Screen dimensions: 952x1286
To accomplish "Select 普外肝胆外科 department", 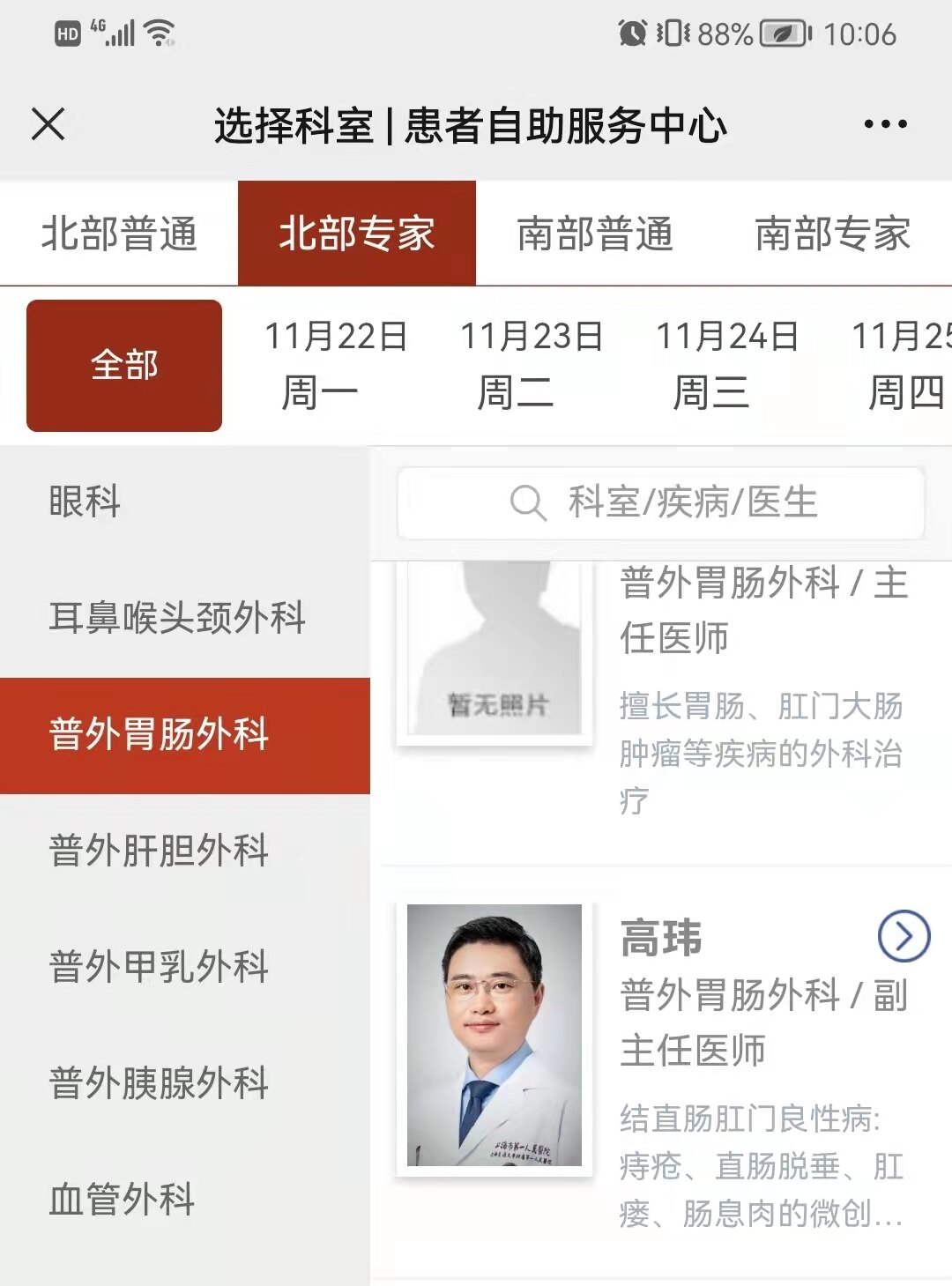I will coord(159,851).
